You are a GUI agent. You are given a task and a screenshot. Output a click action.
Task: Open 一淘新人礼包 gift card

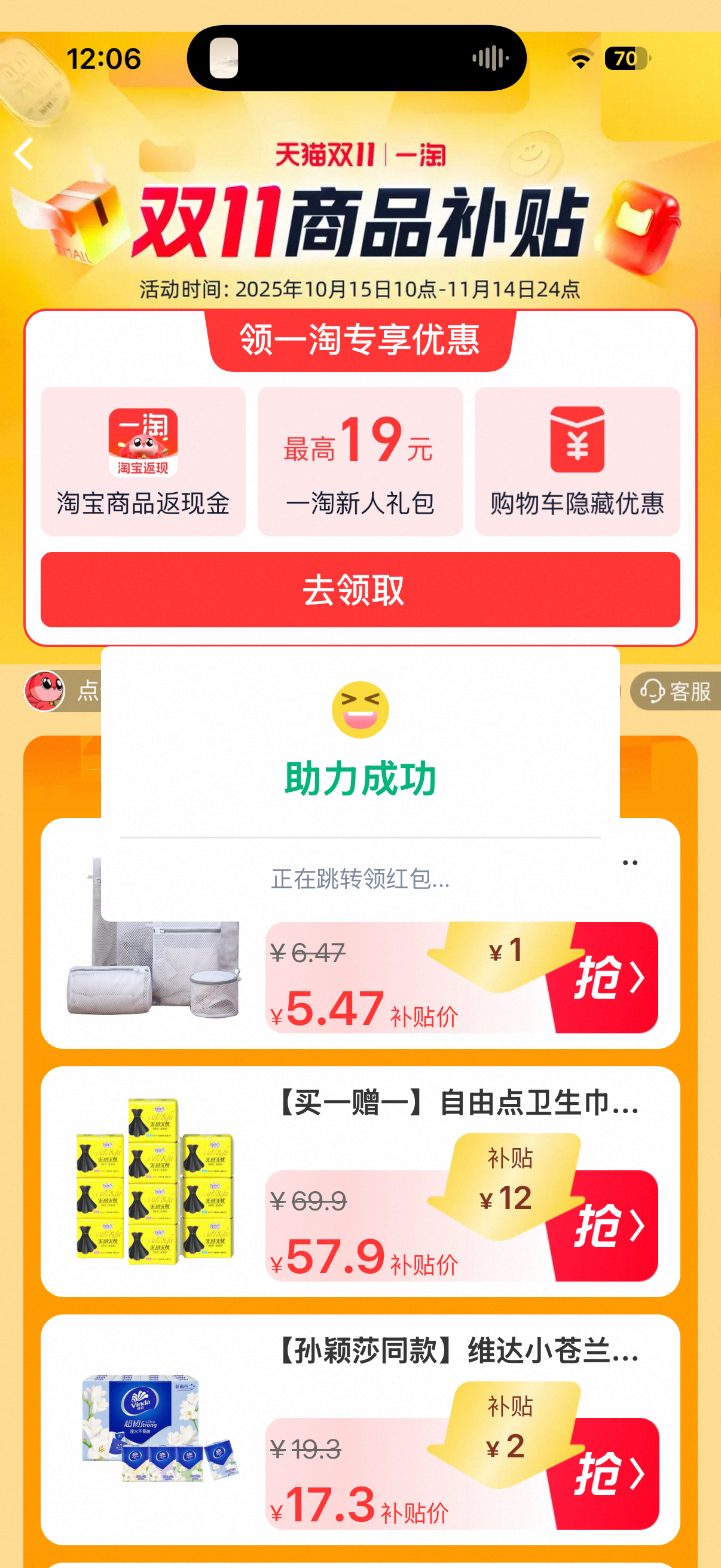click(x=360, y=461)
